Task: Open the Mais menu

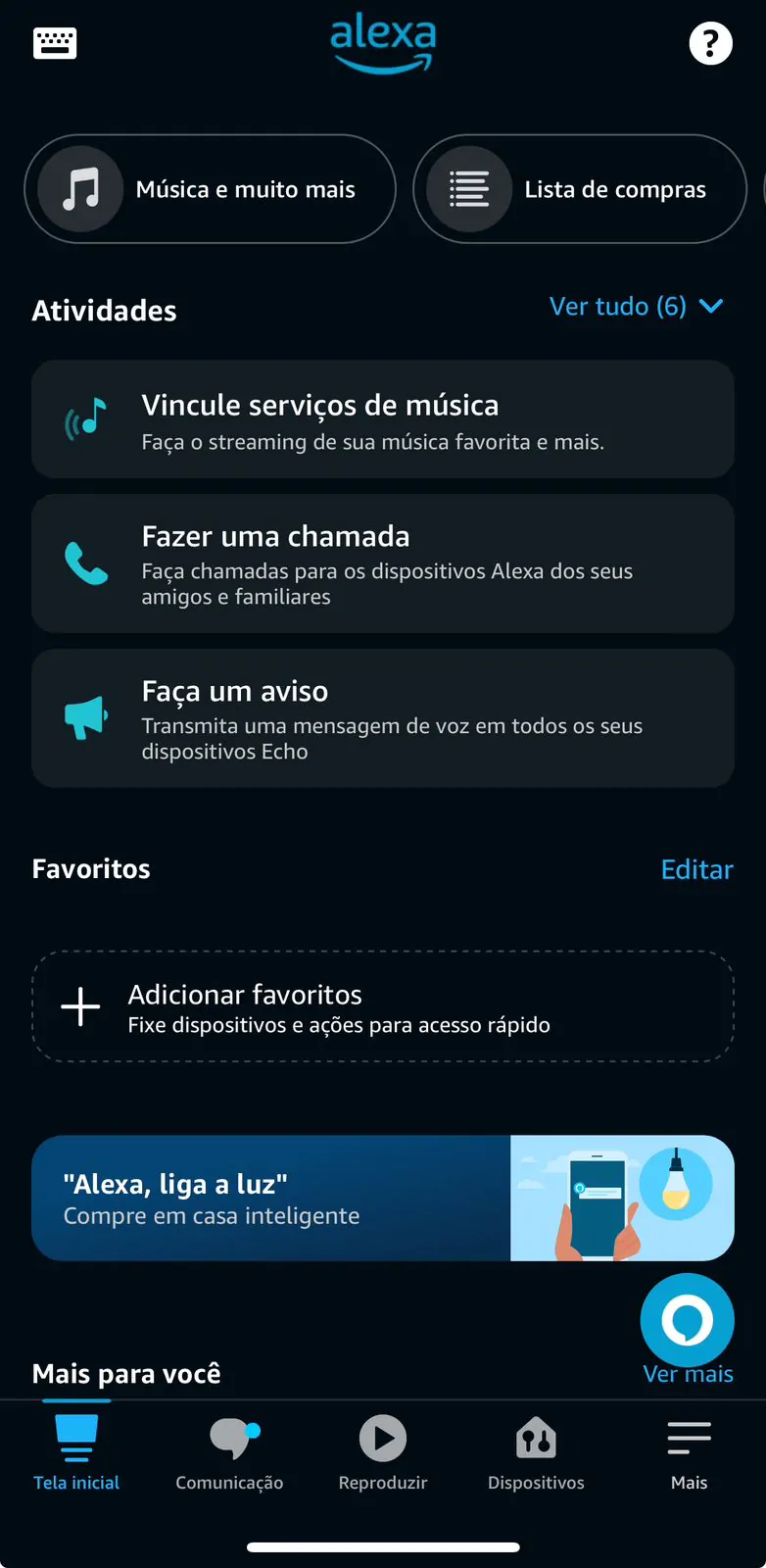Action: click(x=688, y=1450)
